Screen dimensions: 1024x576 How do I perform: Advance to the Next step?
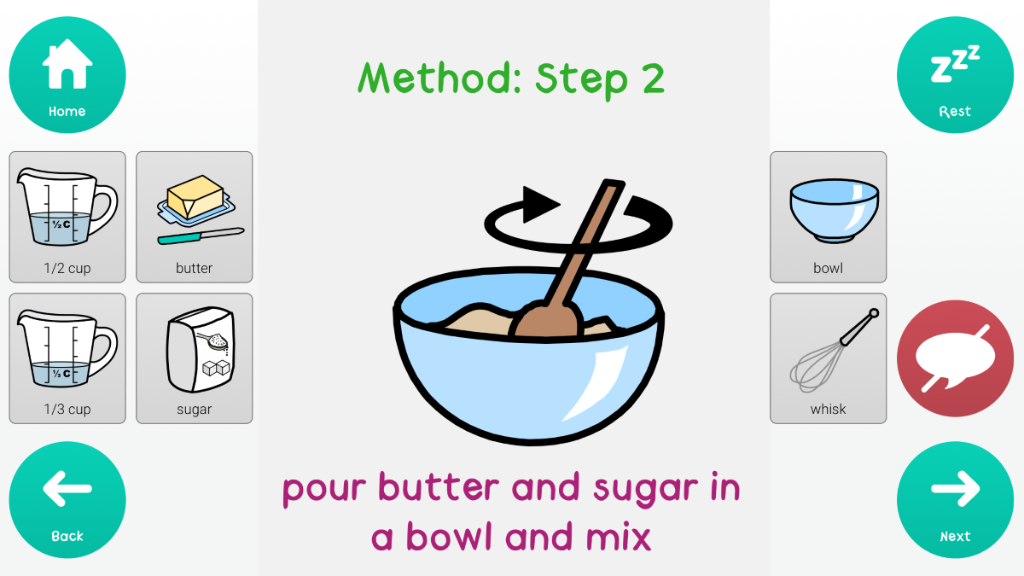pyautogui.click(x=955, y=500)
